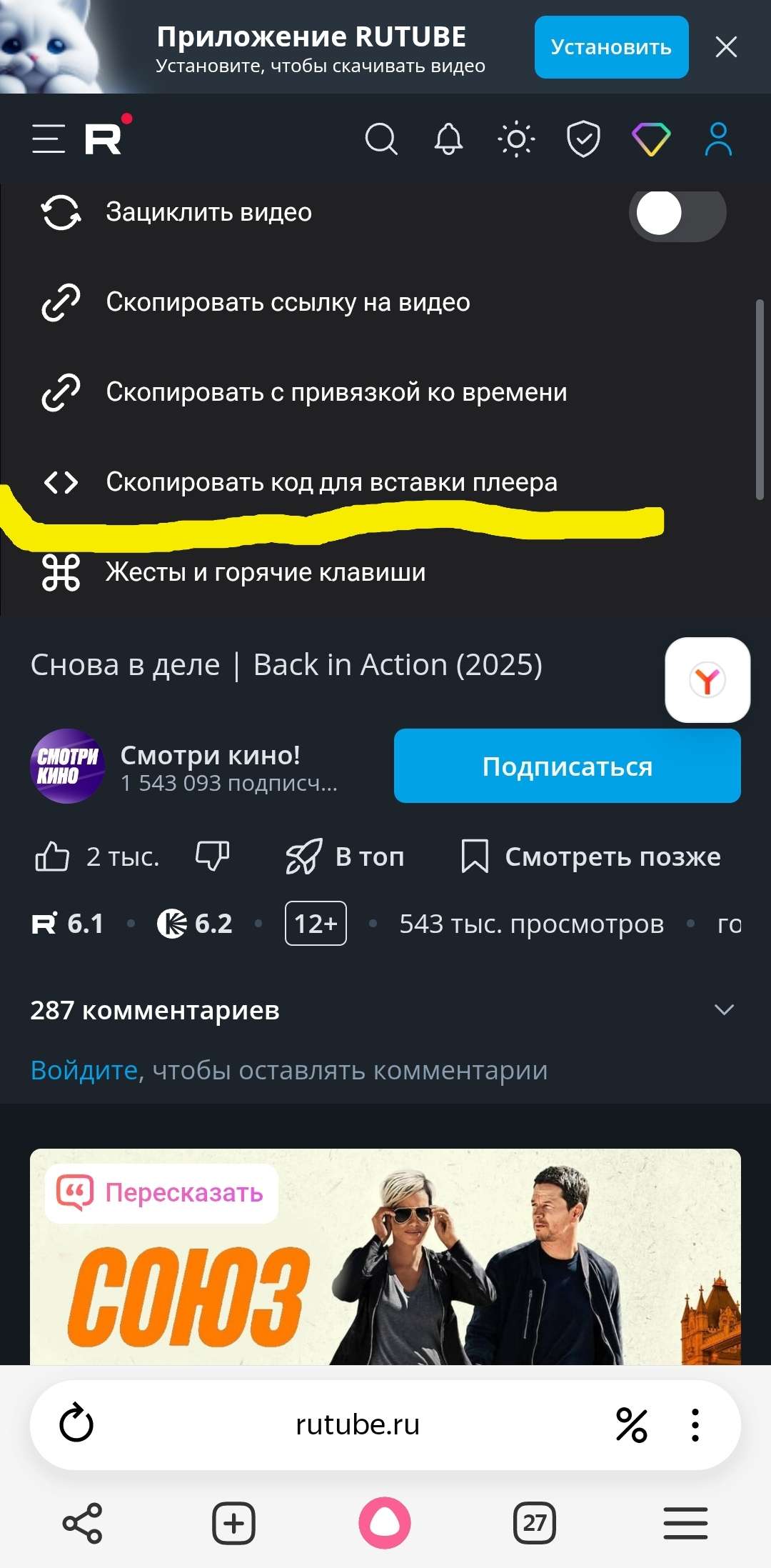Open search on RUTUBE
The image size is (771, 1568).
[383, 139]
